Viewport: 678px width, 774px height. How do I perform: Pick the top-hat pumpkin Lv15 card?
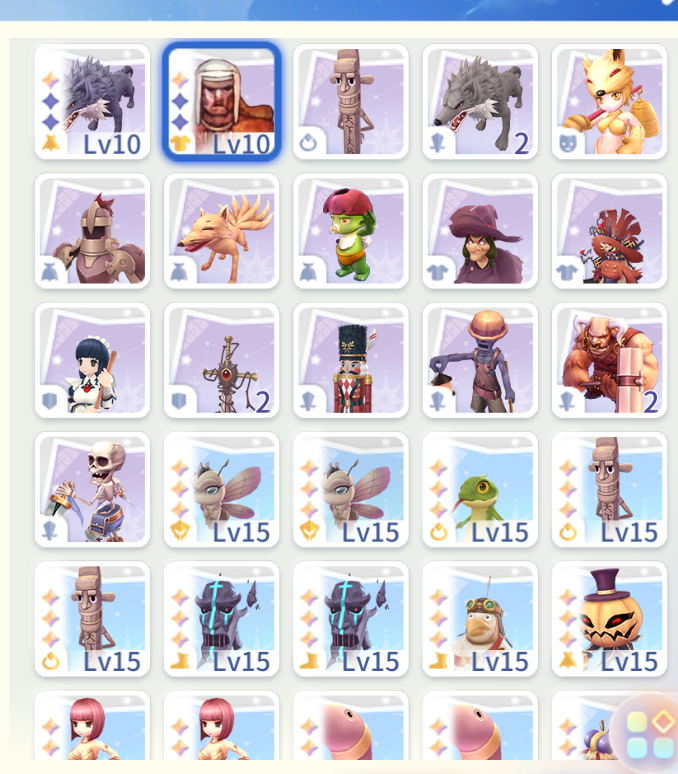click(x=609, y=618)
